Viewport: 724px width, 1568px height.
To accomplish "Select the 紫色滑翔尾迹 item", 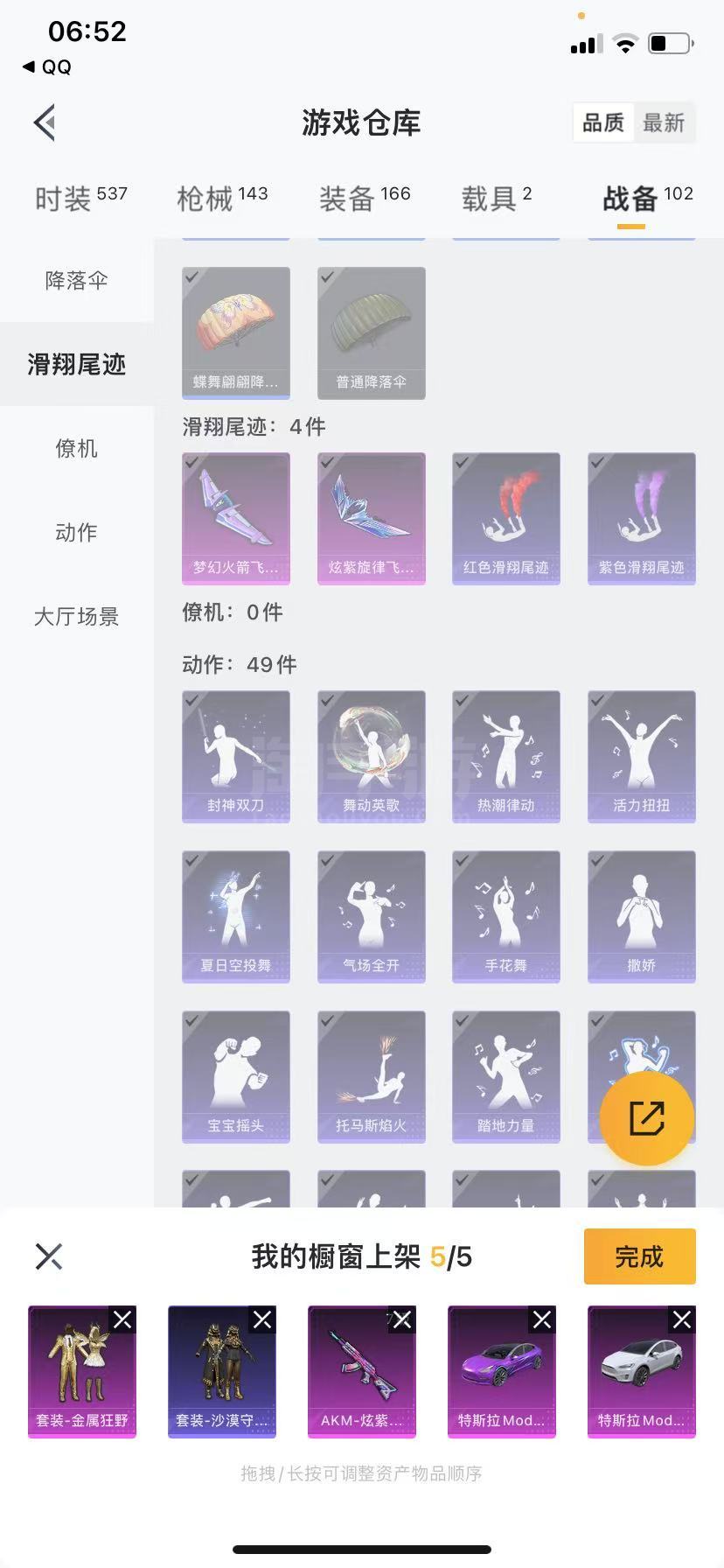I will [x=641, y=518].
